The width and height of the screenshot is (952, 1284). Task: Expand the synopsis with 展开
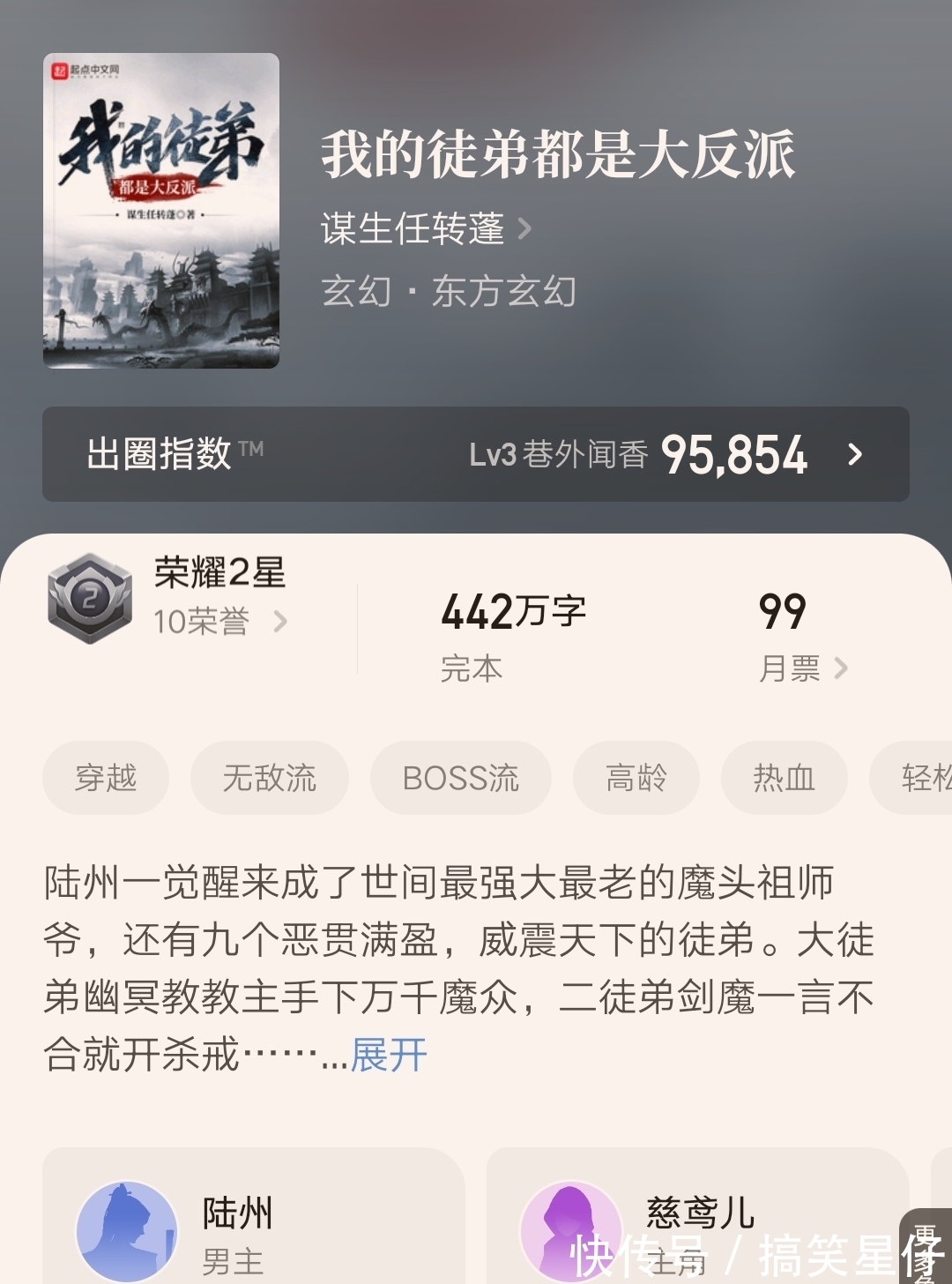(x=388, y=1052)
